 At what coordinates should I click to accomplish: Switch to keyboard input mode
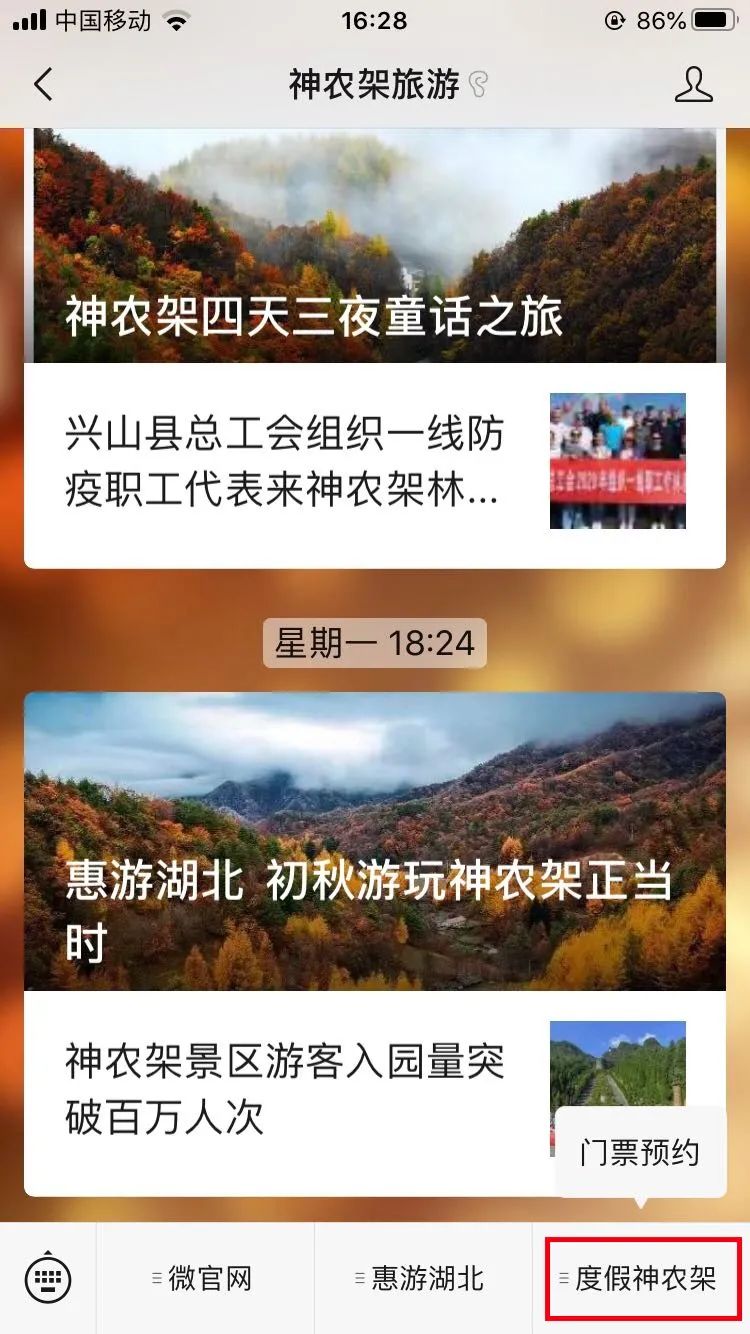click(x=47, y=1278)
